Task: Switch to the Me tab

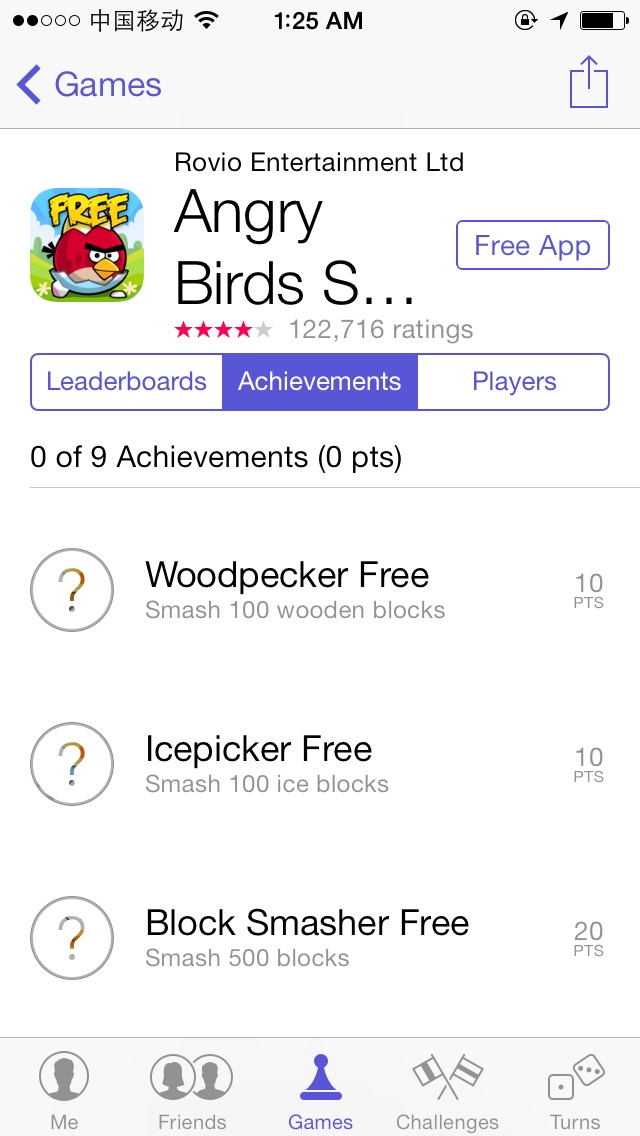Action: coord(64,1090)
